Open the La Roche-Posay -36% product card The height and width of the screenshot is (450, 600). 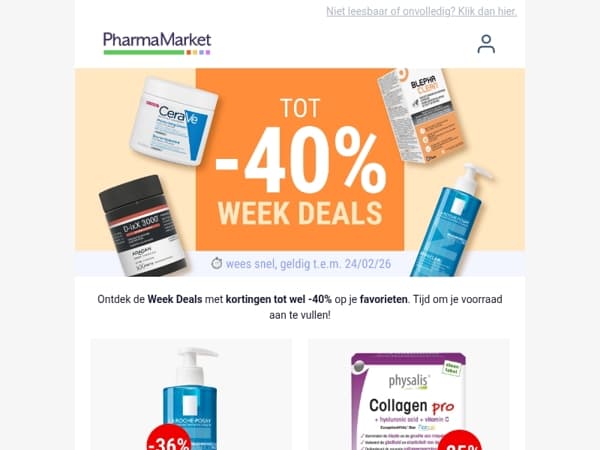tap(191, 395)
